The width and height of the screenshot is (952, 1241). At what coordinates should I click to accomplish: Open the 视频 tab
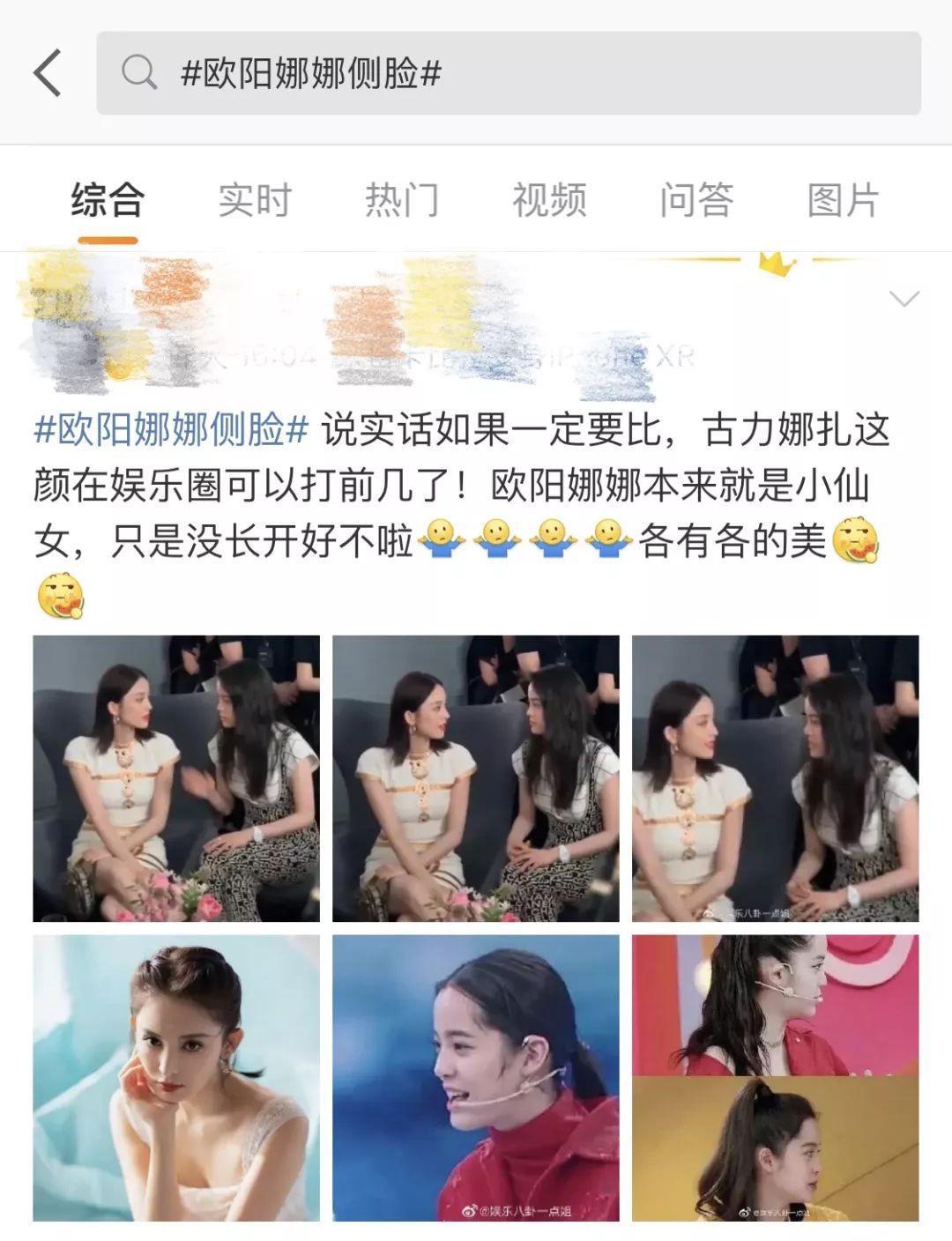click(549, 200)
